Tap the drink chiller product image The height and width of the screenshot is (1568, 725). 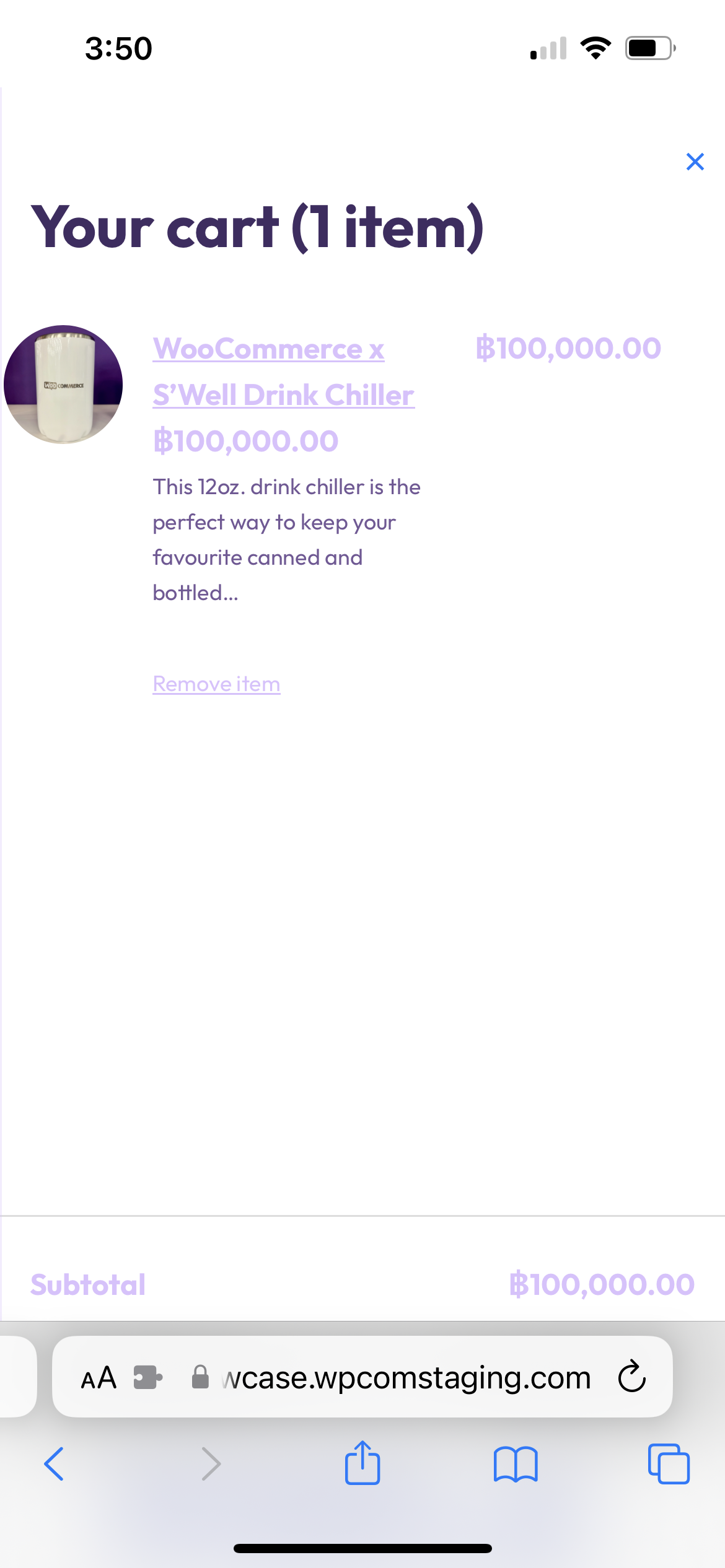pyautogui.click(x=63, y=385)
